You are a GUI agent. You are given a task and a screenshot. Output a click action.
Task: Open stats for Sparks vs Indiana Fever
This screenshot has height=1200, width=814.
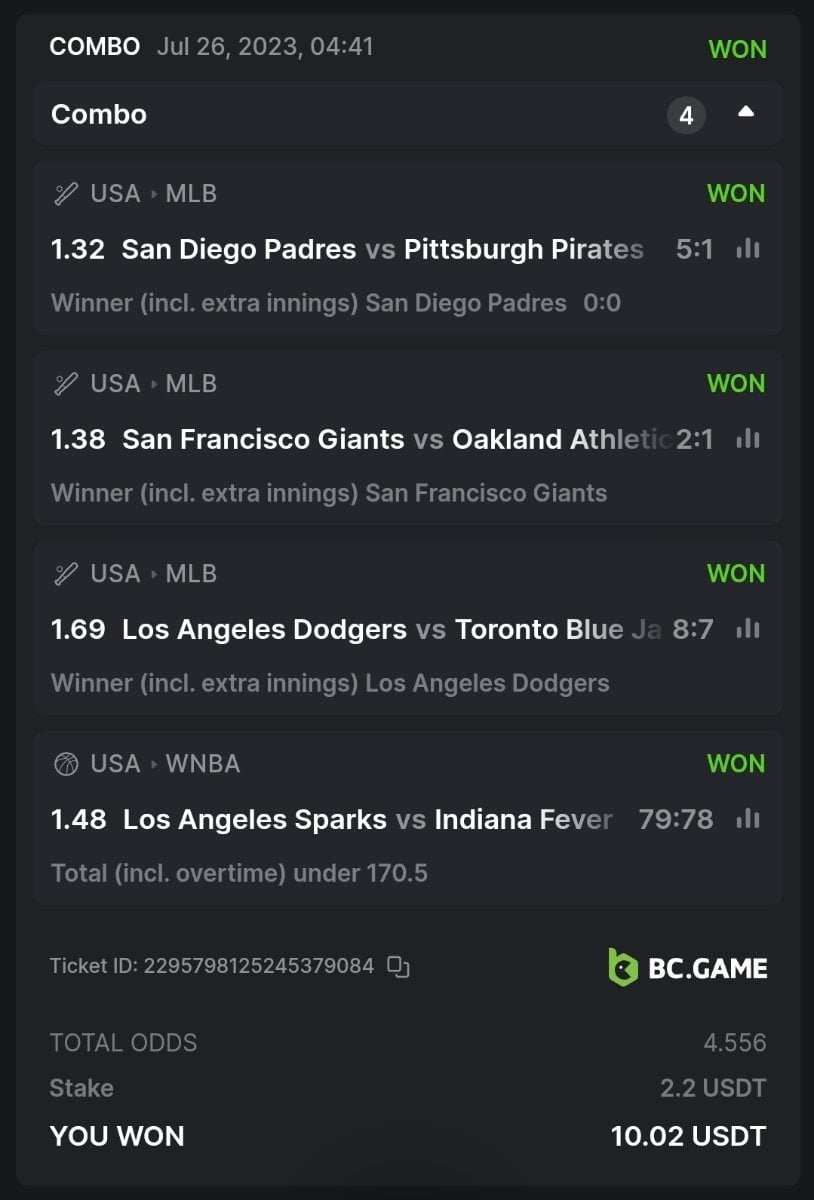(x=747, y=819)
